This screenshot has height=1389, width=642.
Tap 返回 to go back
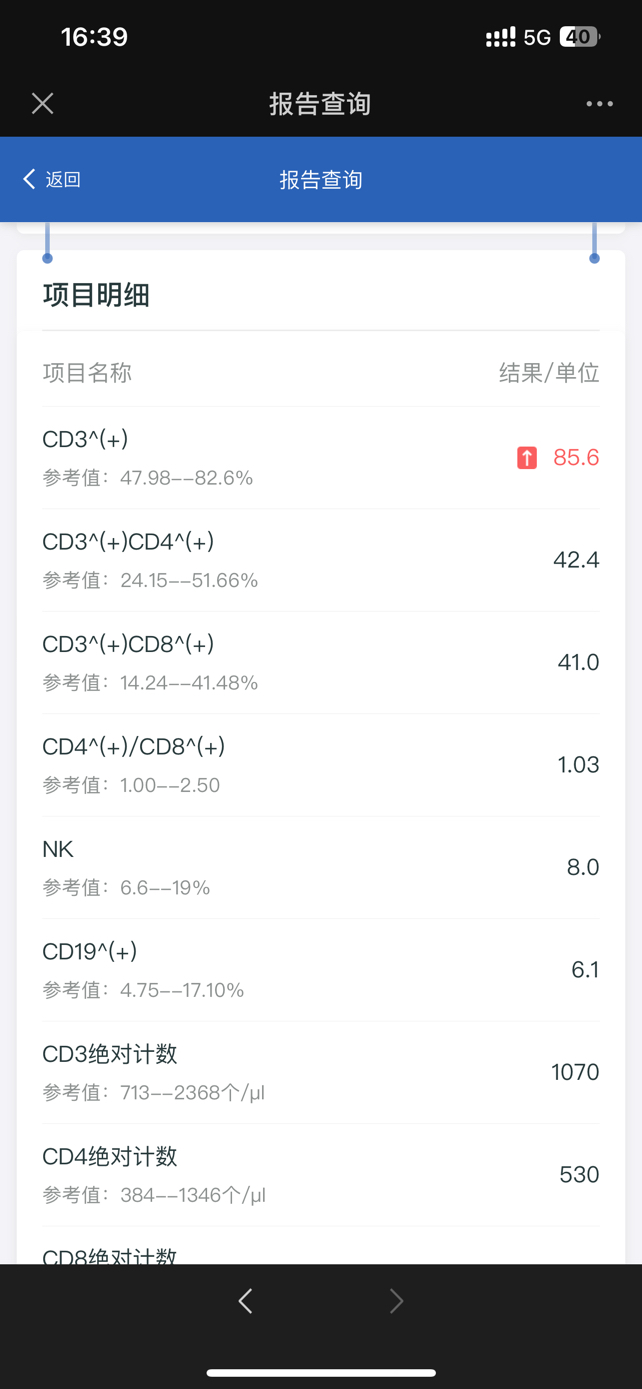pyautogui.click(x=52, y=179)
